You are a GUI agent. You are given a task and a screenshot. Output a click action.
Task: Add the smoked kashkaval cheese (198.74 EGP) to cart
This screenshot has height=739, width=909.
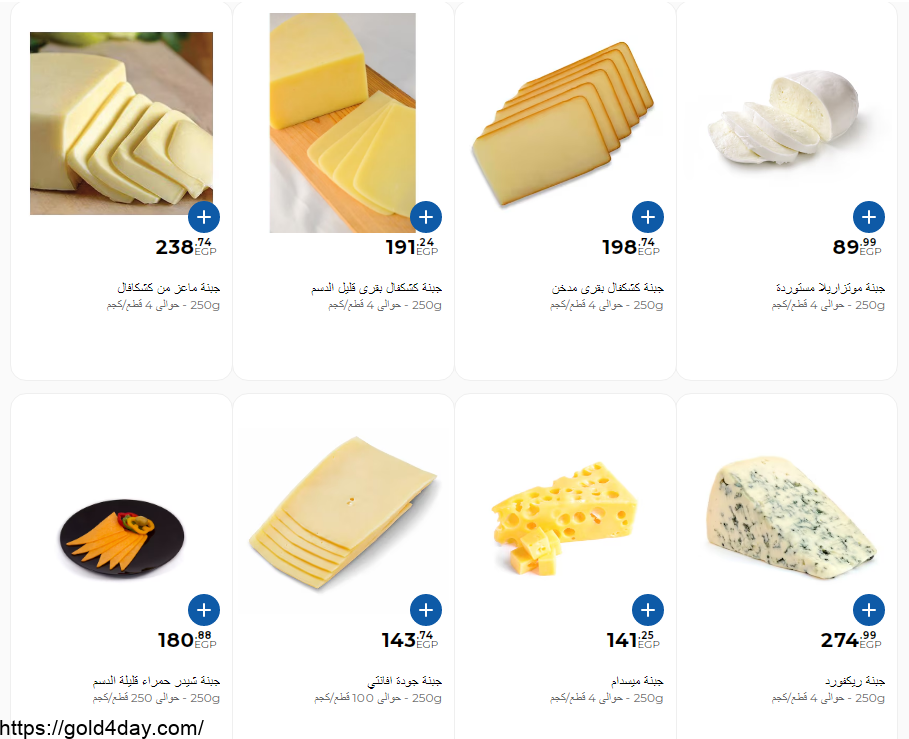[648, 217]
